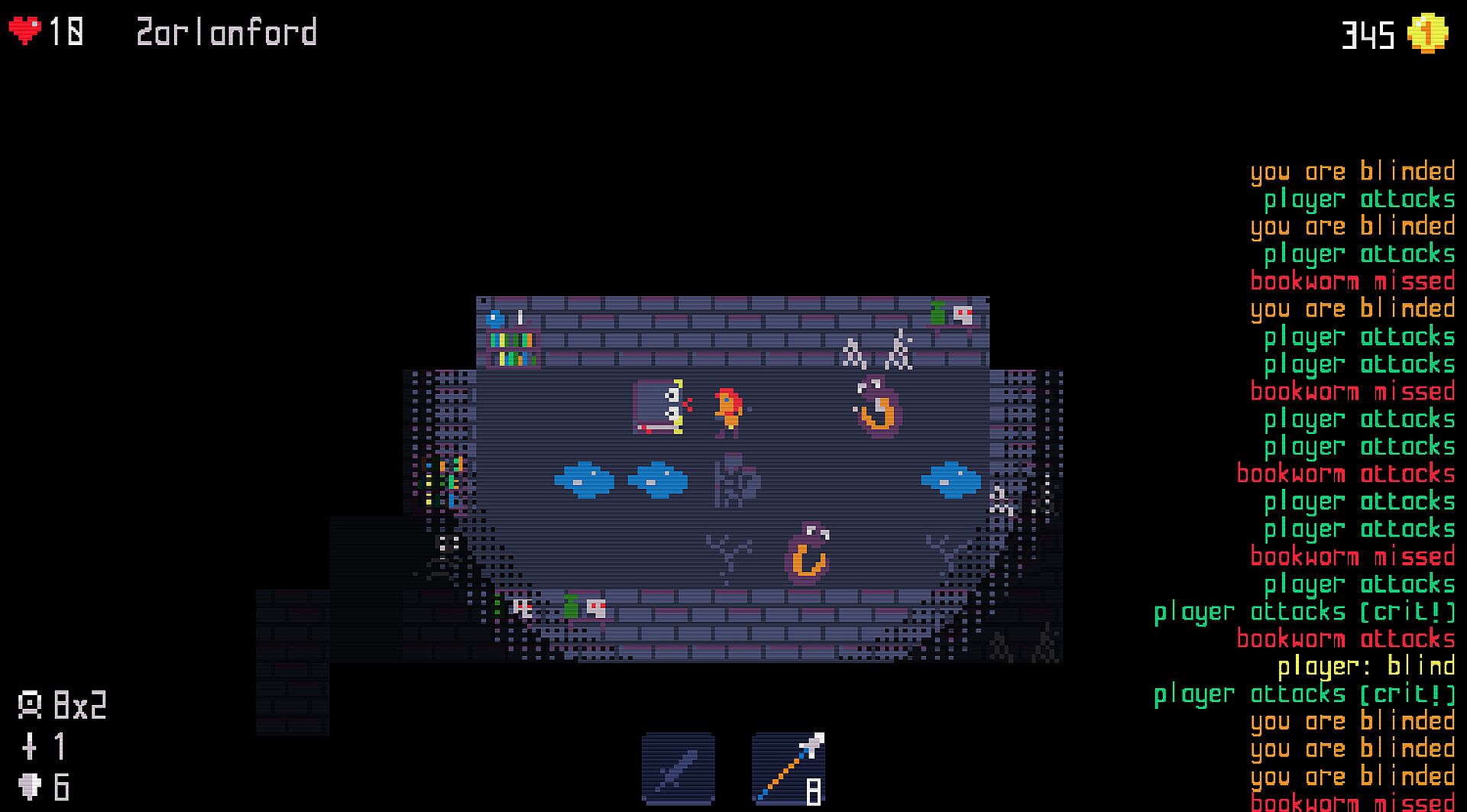
Task: Select the sword inventory slot
Action: coord(678,768)
